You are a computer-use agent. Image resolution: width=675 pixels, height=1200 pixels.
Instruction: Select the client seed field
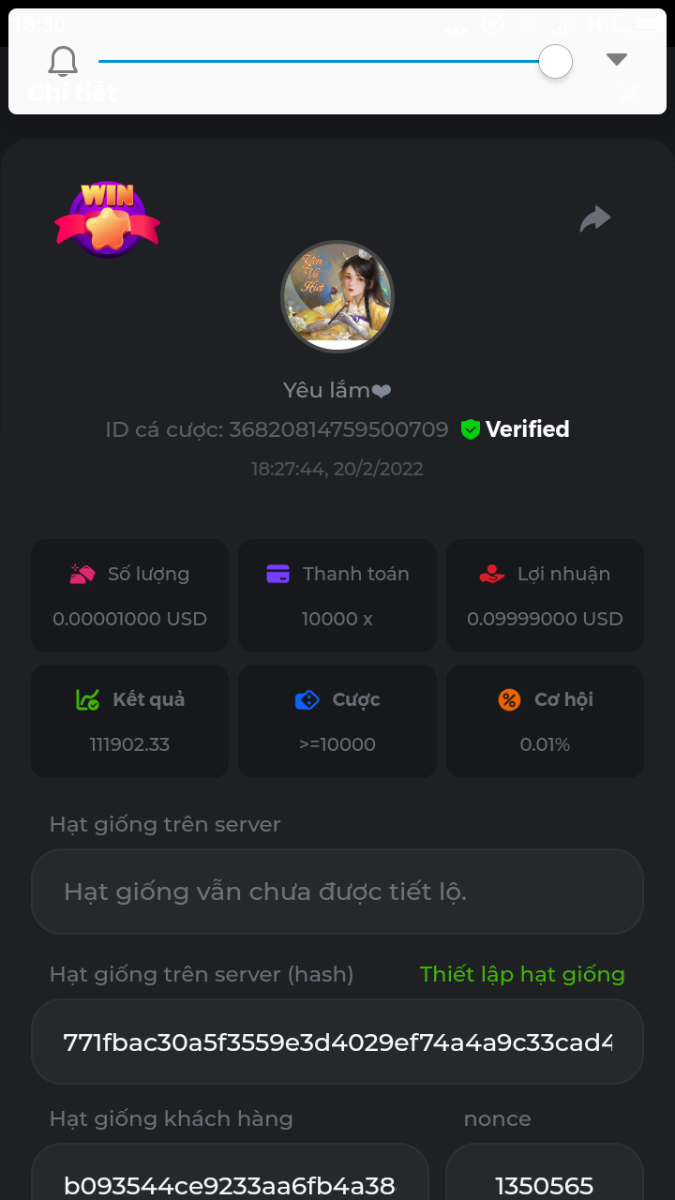(230, 1180)
